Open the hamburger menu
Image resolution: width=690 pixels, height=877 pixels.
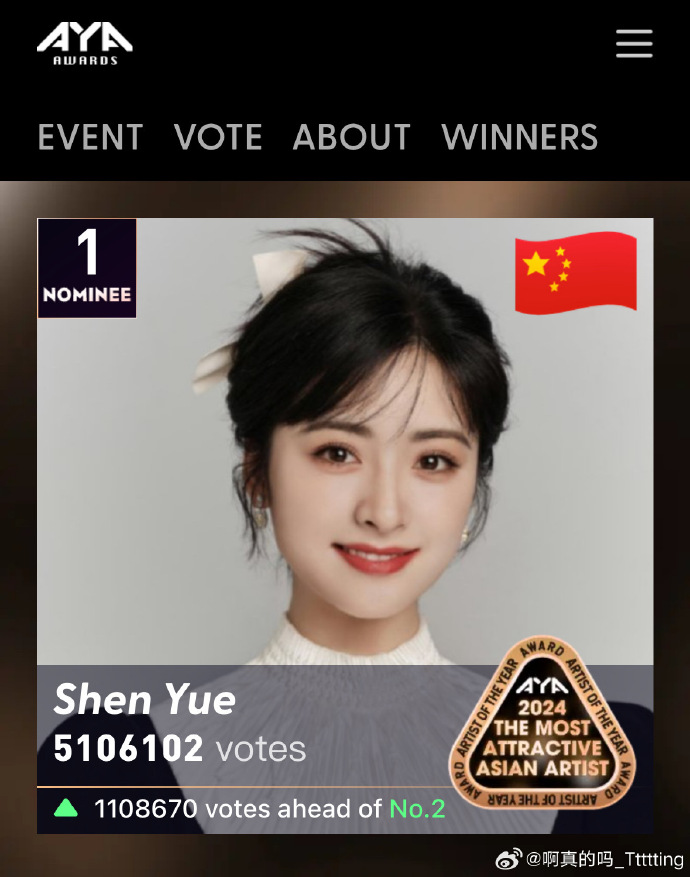[634, 43]
